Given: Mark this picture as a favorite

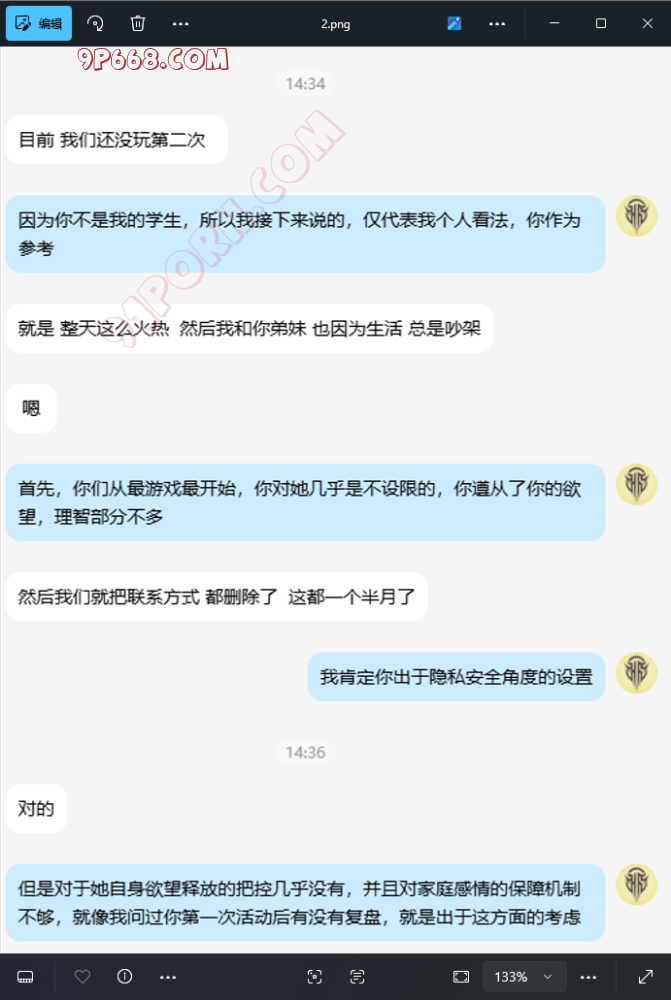Looking at the screenshot, I should (x=83, y=976).
